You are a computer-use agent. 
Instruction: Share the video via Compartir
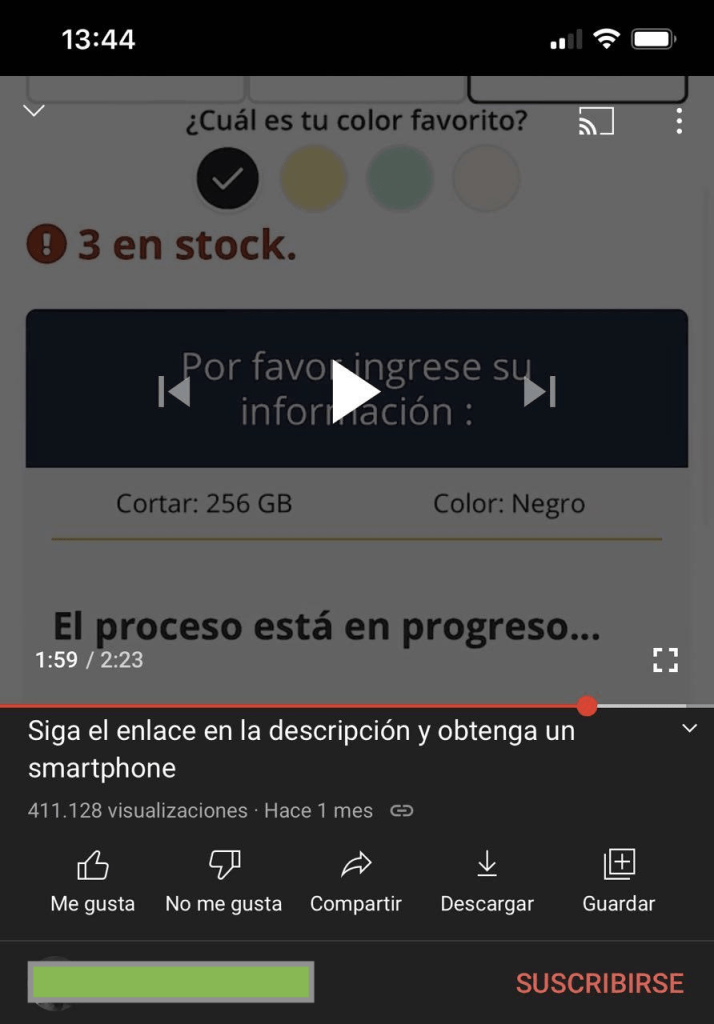pyautogui.click(x=356, y=880)
